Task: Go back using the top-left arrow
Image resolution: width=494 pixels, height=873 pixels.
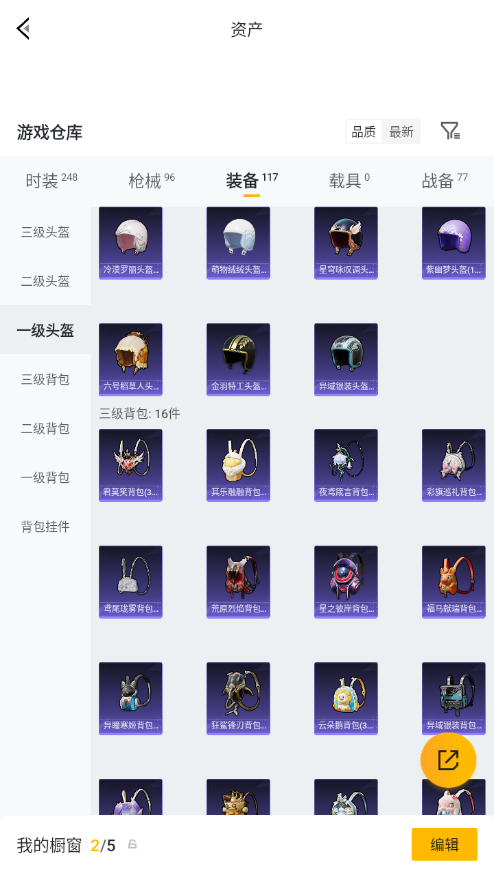Action: pos(23,28)
